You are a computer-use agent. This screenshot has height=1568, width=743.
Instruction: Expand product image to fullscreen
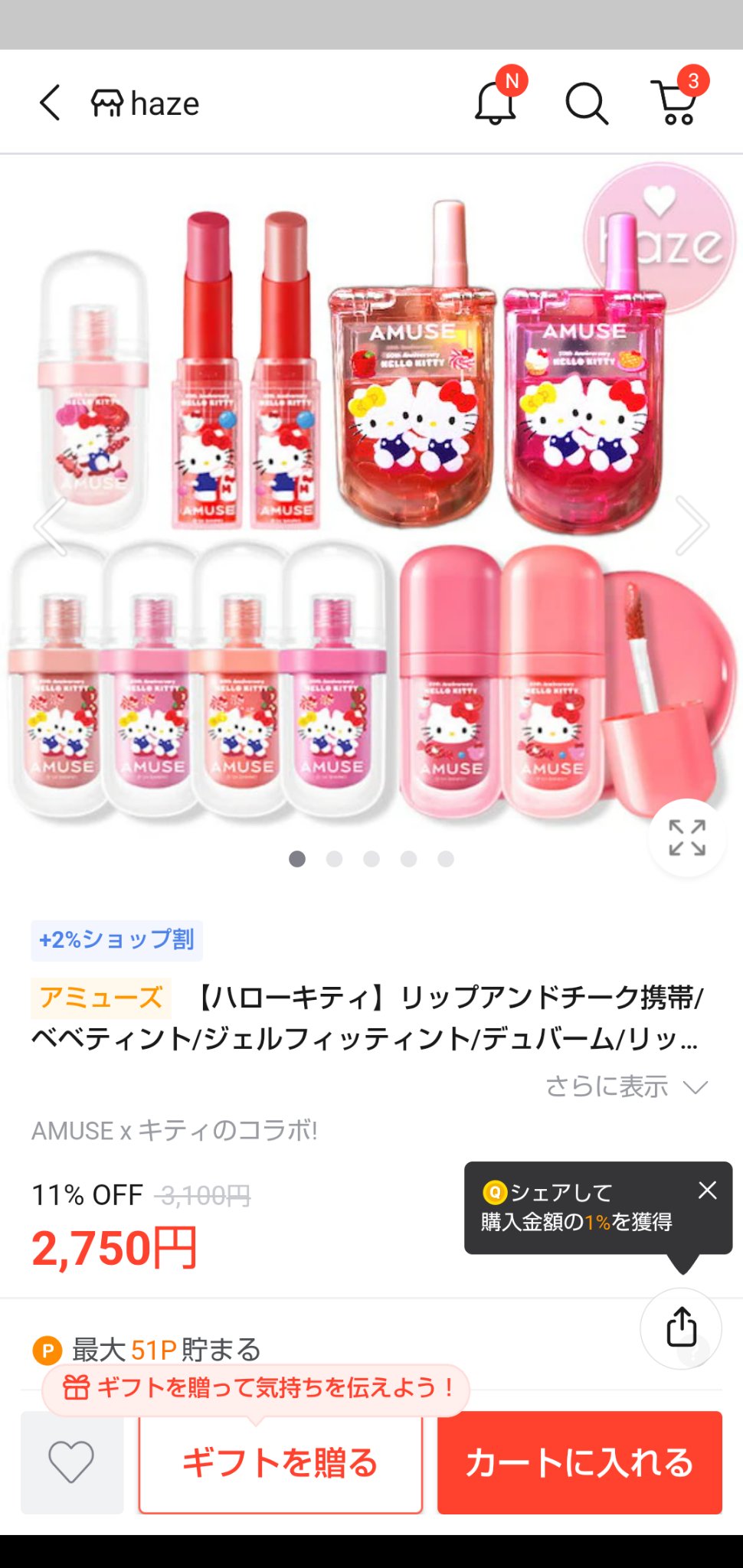[x=686, y=838]
